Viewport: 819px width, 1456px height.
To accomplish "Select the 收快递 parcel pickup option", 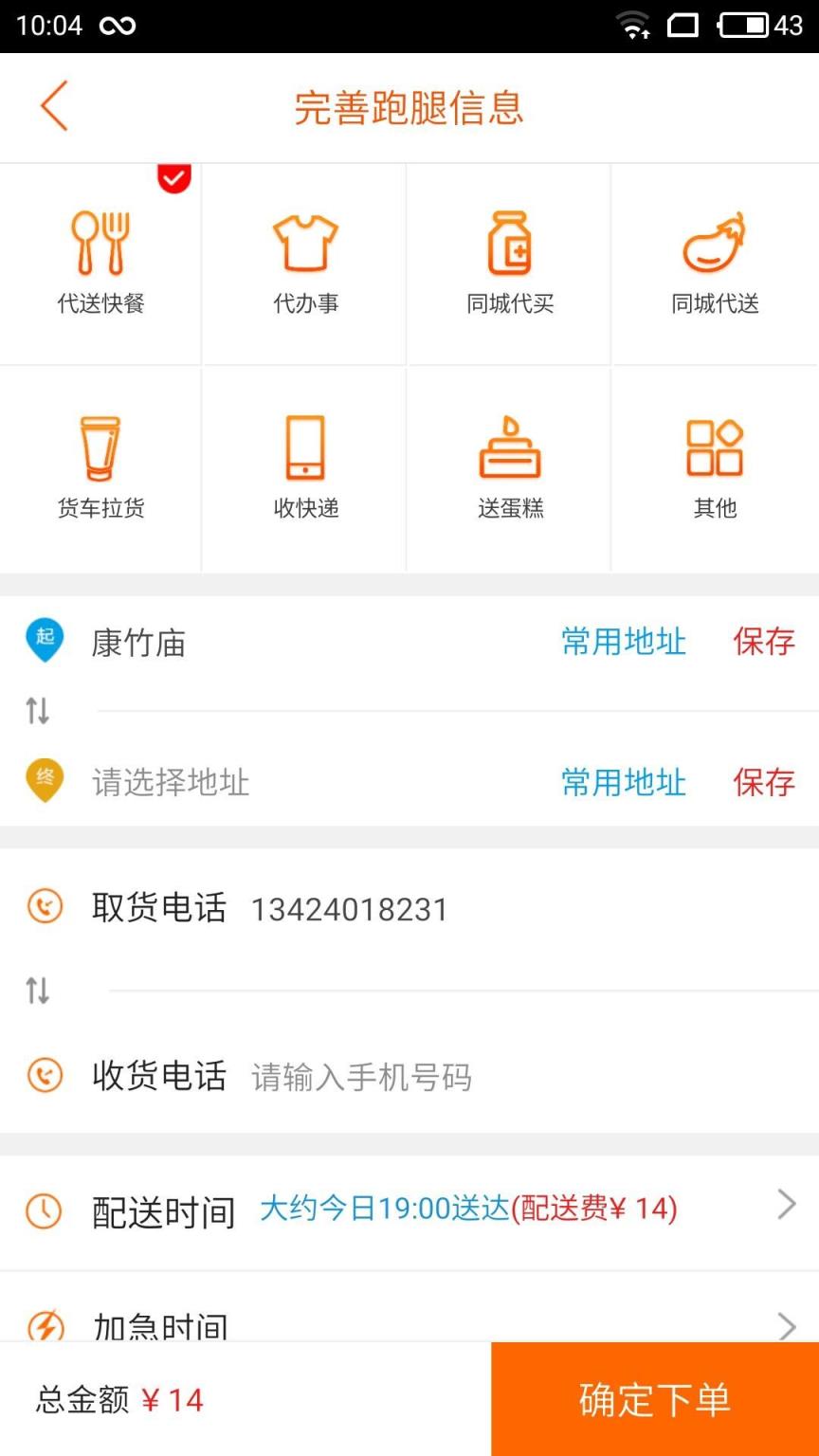I will [x=305, y=468].
